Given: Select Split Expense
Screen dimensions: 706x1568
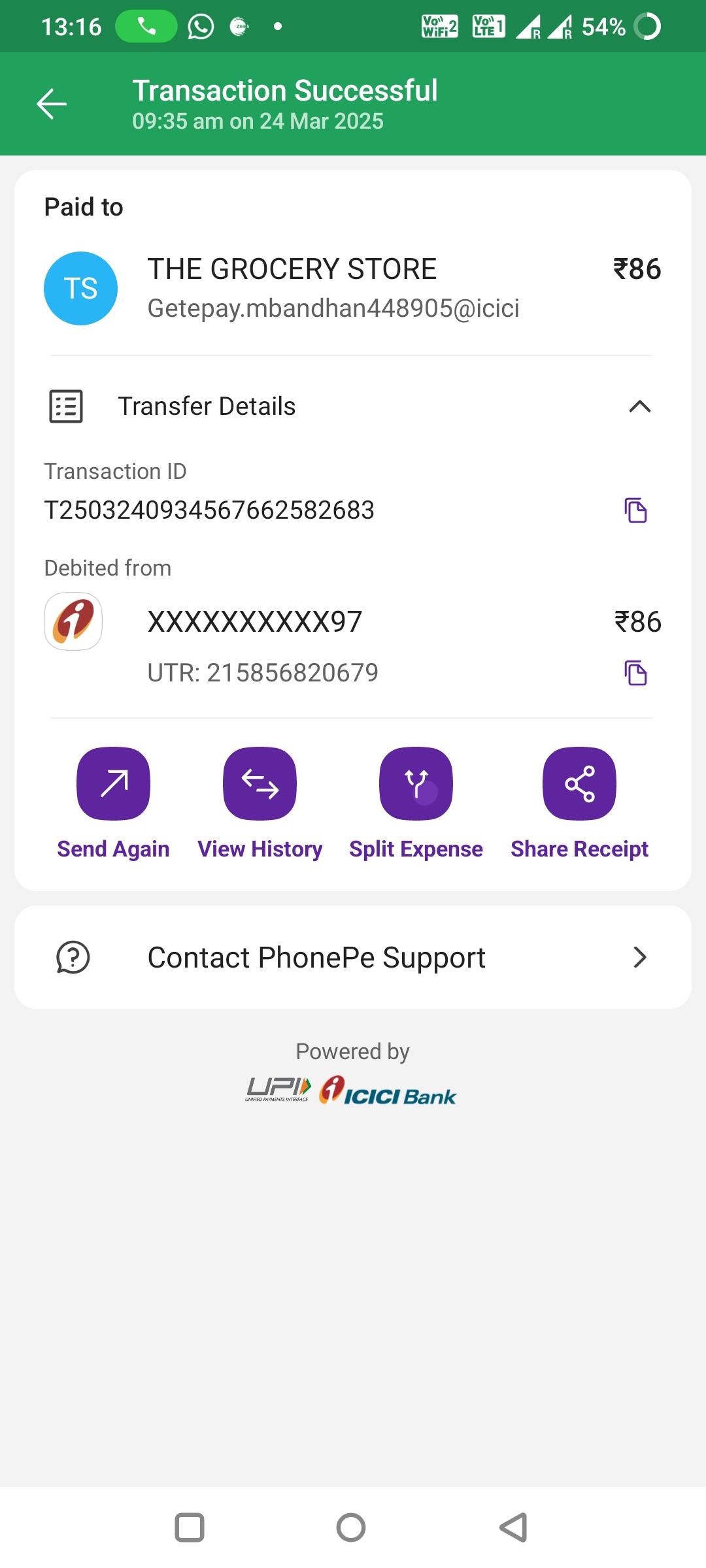Looking at the screenshot, I should point(416,784).
